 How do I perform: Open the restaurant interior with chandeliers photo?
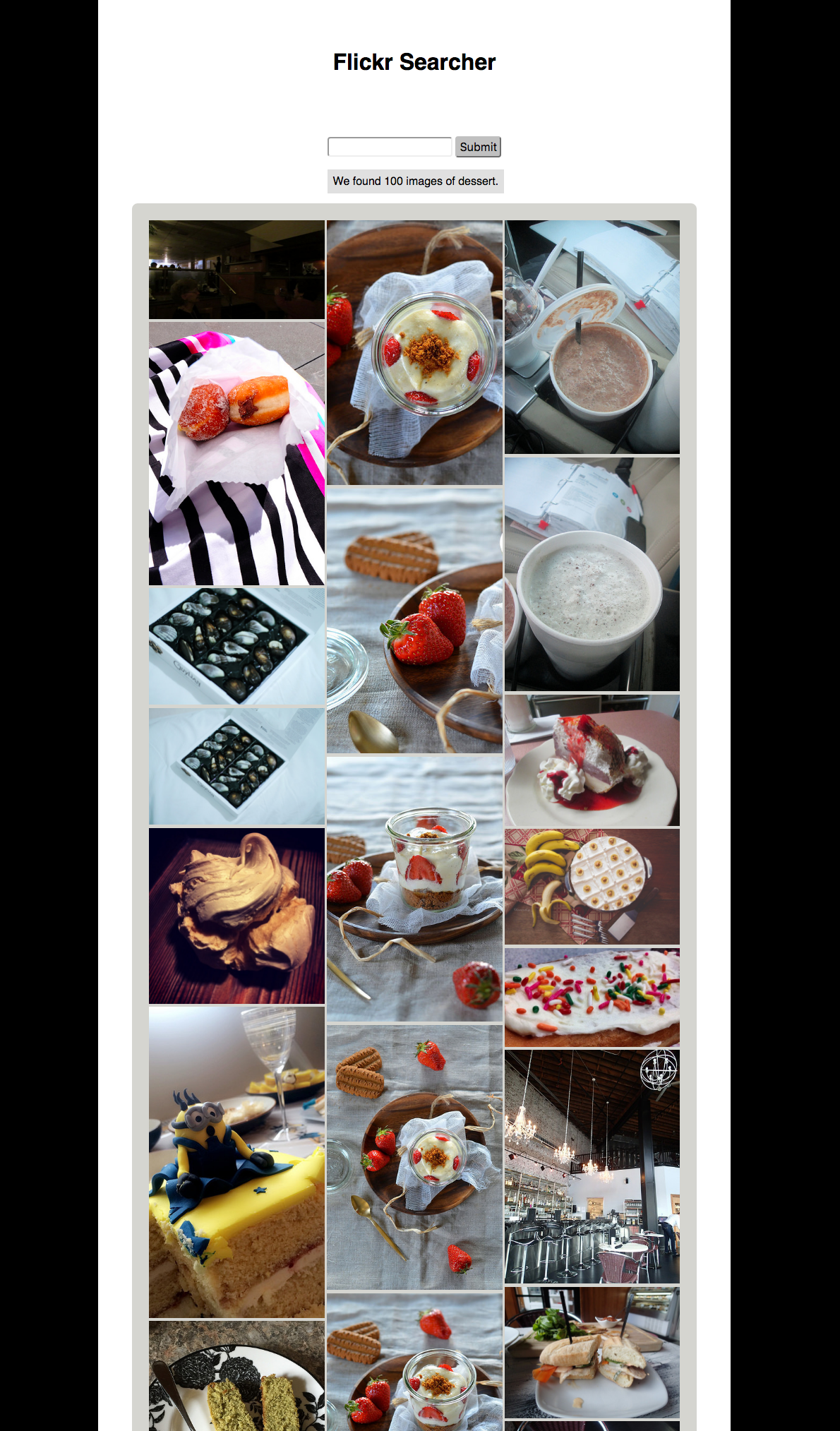pyautogui.click(x=592, y=1167)
